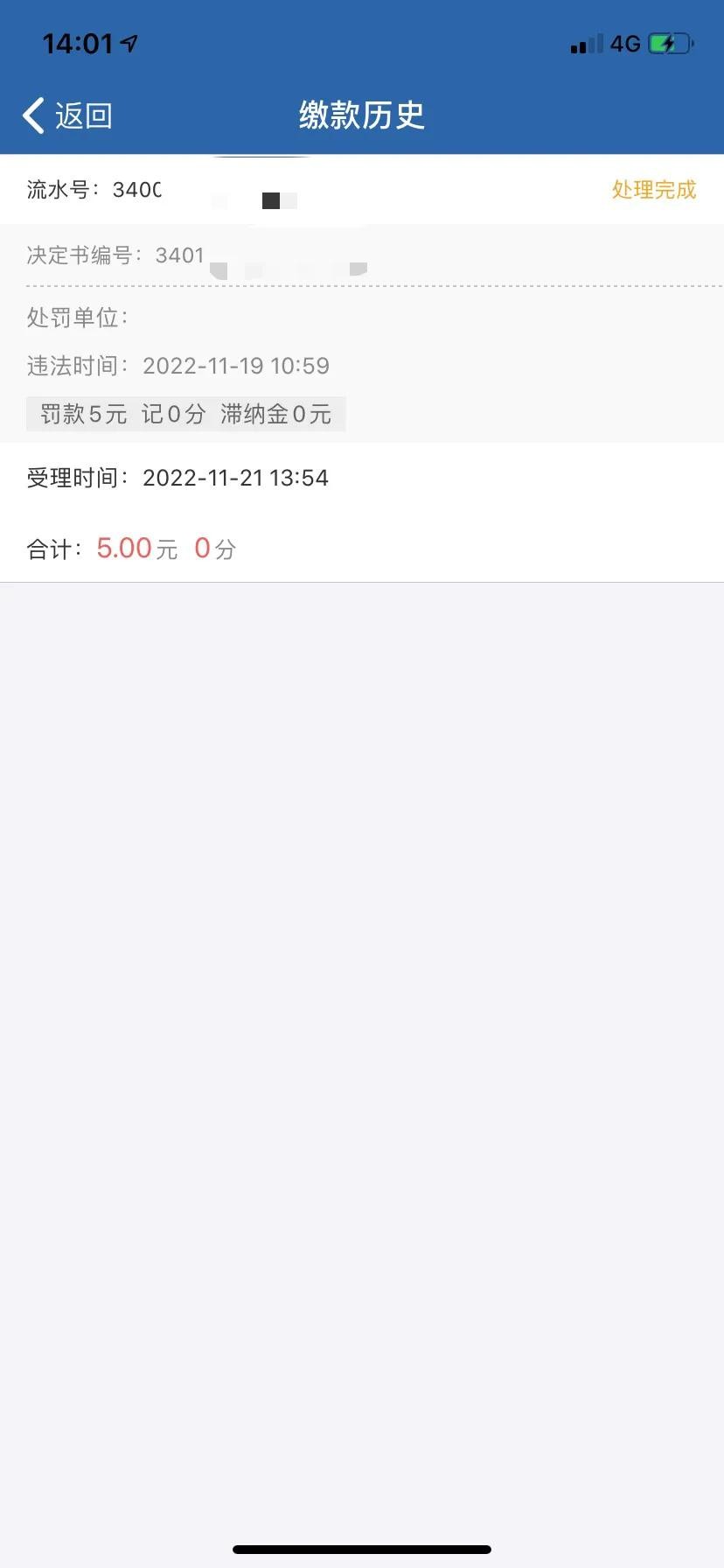Open the payment record fined 5元
Image resolution: width=724 pixels, height=1568 pixels.
click(x=361, y=367)
